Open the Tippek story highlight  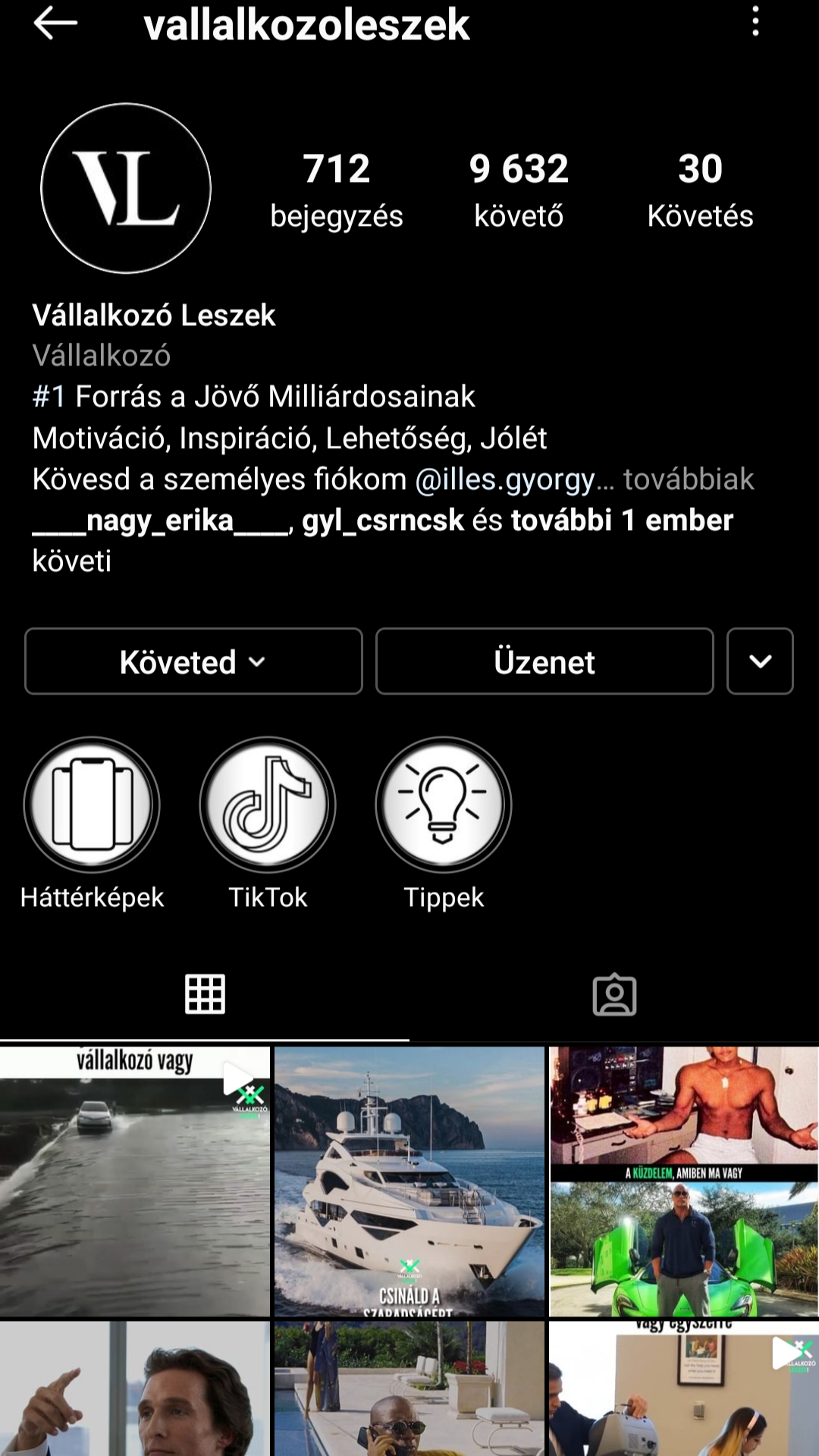(444, 805)
